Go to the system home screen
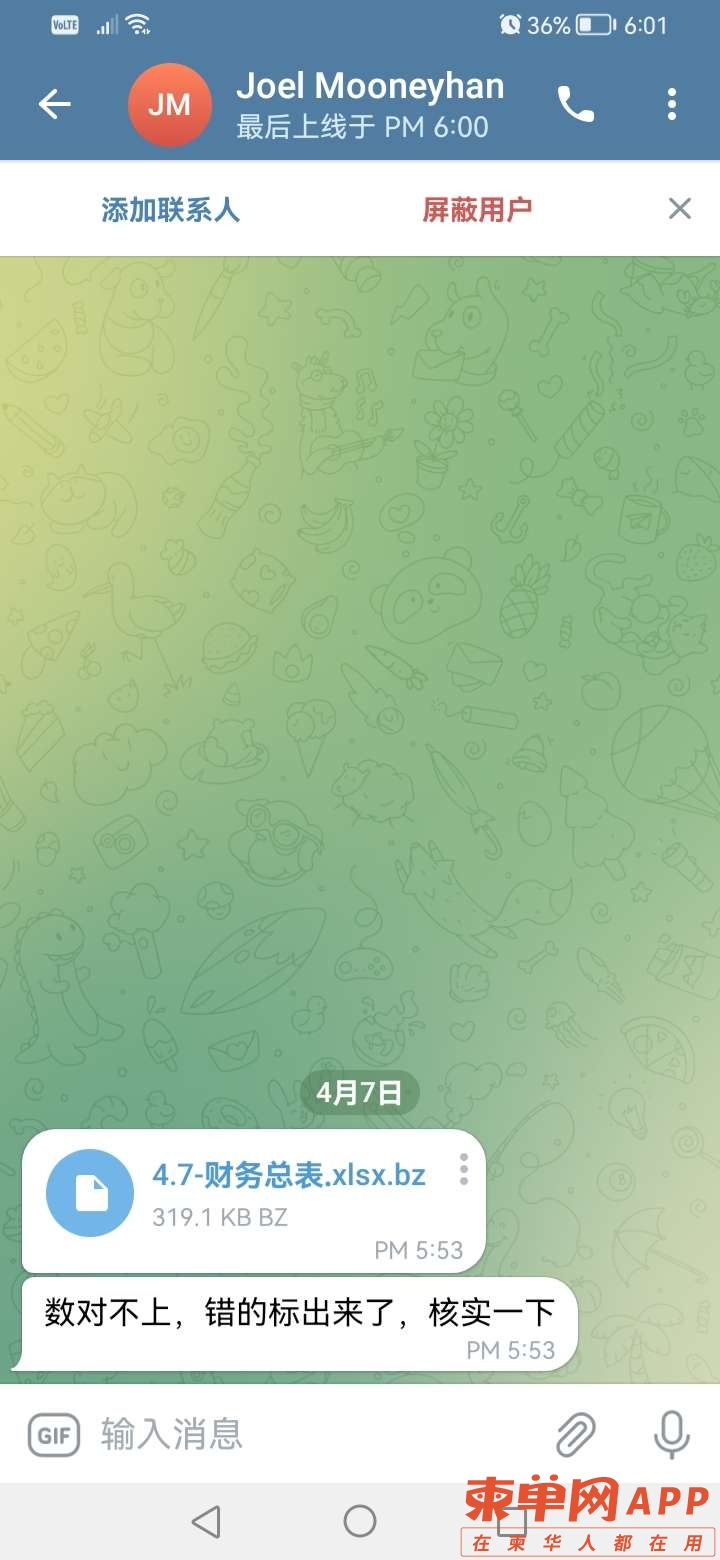This screenshot has width=720, height=1560. click(x=359, y=1521)
